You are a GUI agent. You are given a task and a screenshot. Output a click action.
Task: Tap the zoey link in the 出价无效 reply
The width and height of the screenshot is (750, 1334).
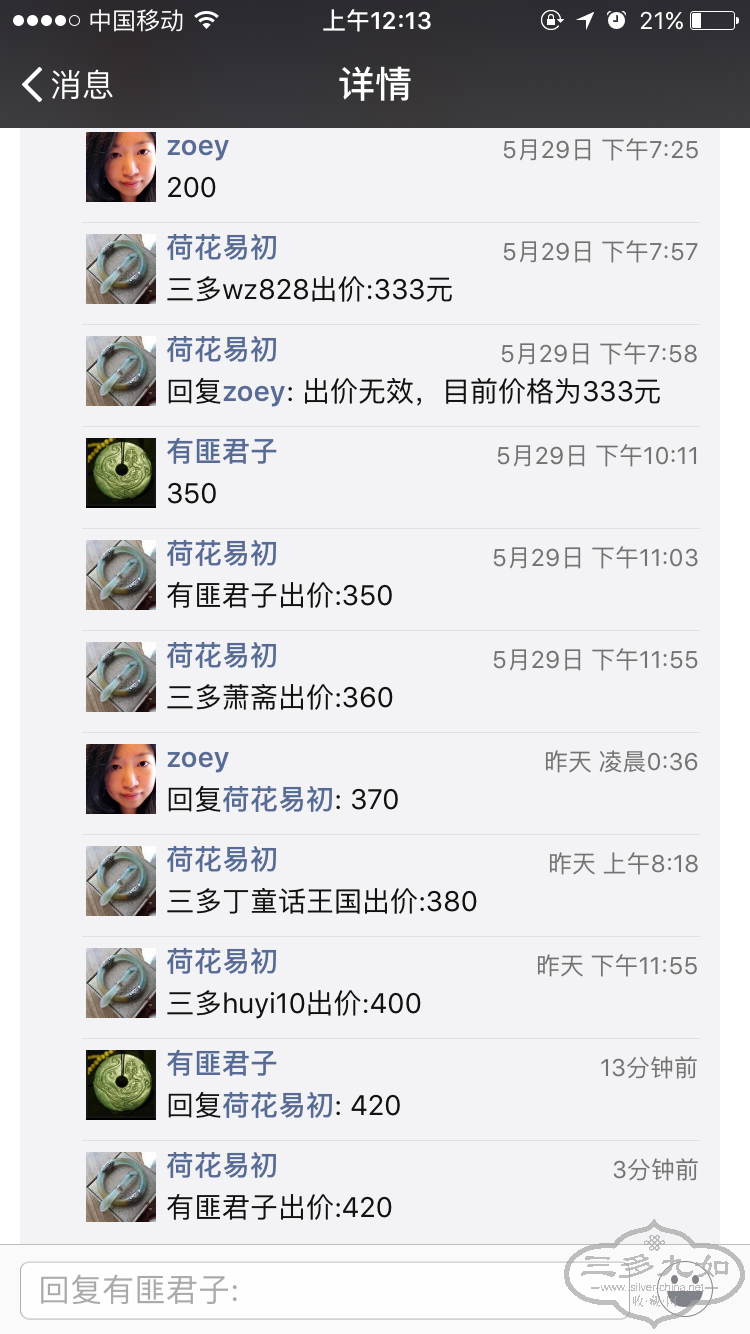coord(253,392)
